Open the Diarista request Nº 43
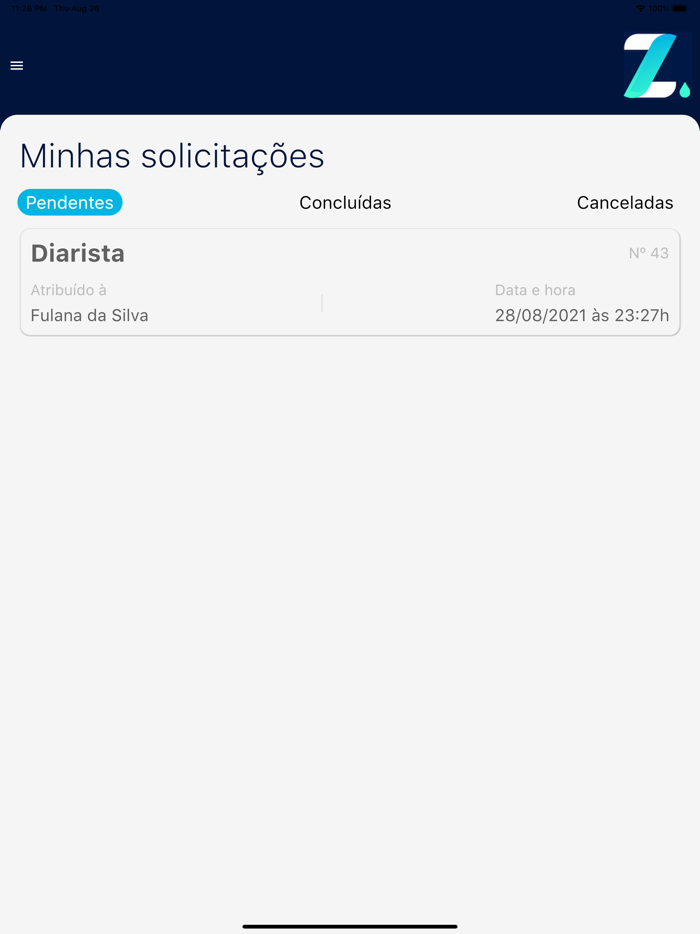The height and width of the screenshot is (934, 700). coord(350,282)
